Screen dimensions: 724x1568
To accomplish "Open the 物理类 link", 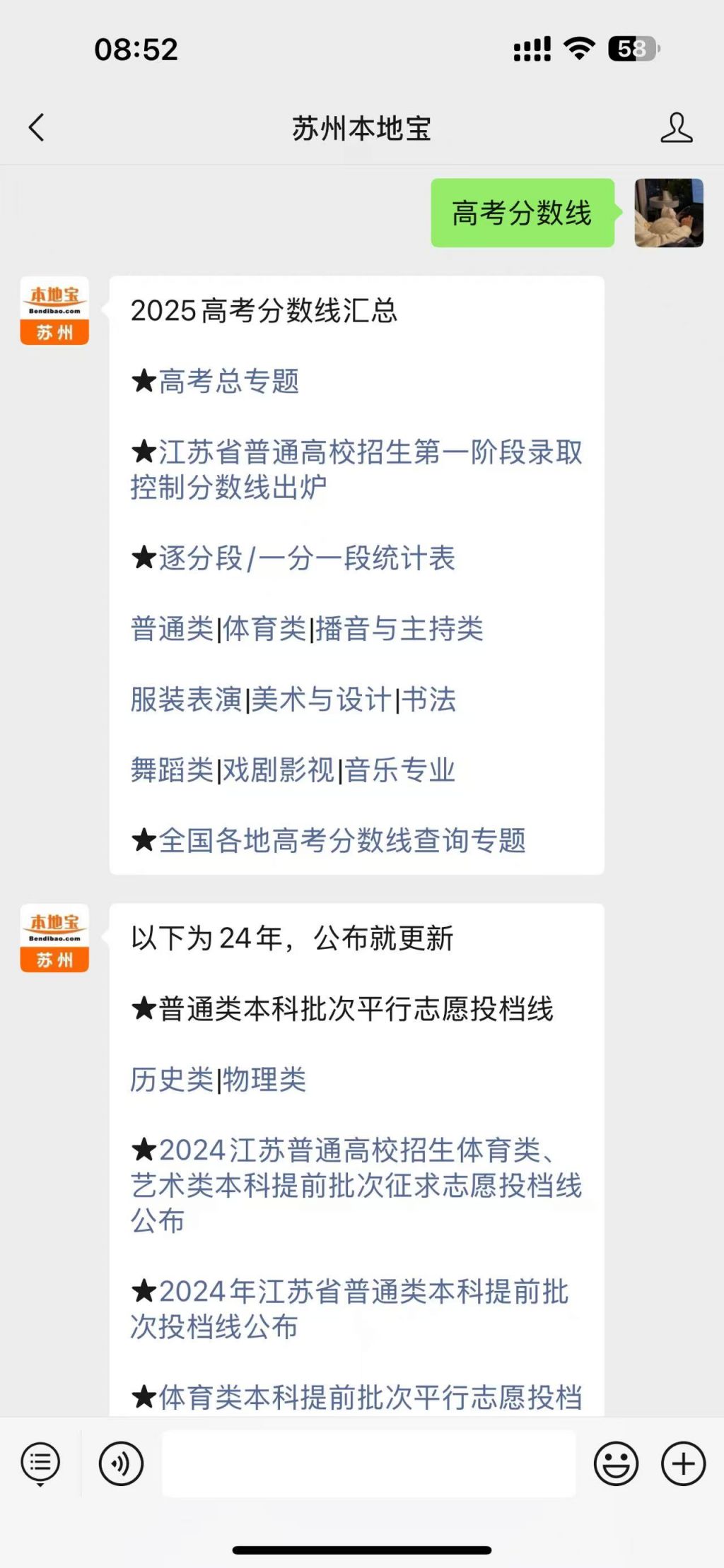I will (x=264, y=1080).
